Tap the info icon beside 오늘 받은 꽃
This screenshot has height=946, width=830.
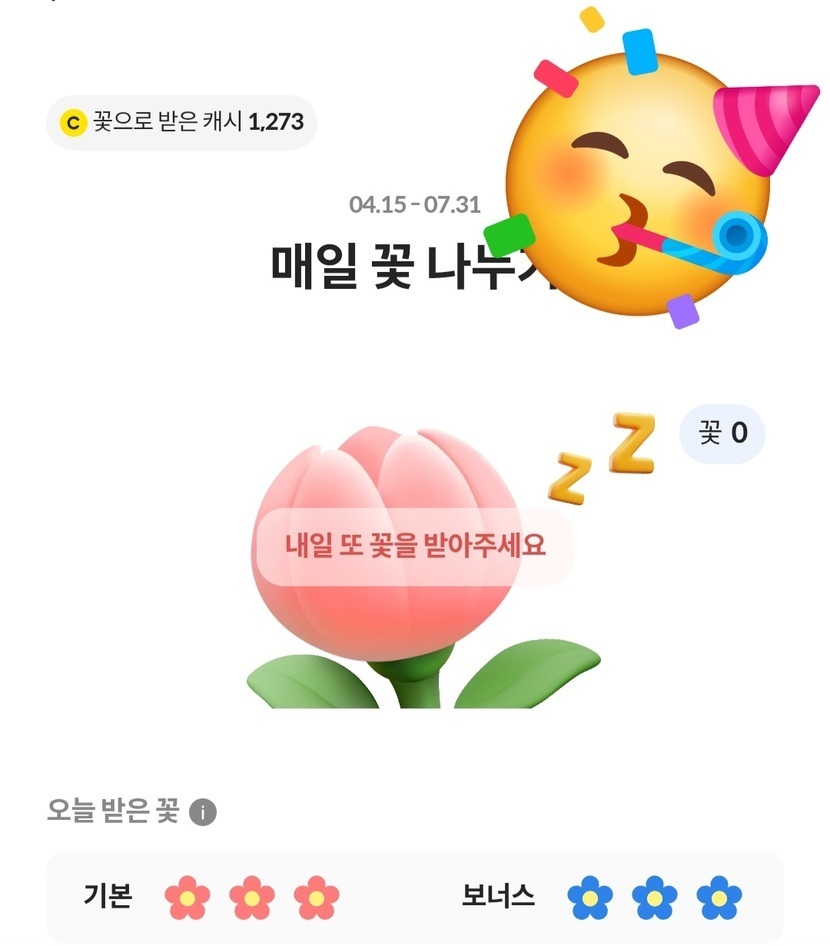[203, 812]
